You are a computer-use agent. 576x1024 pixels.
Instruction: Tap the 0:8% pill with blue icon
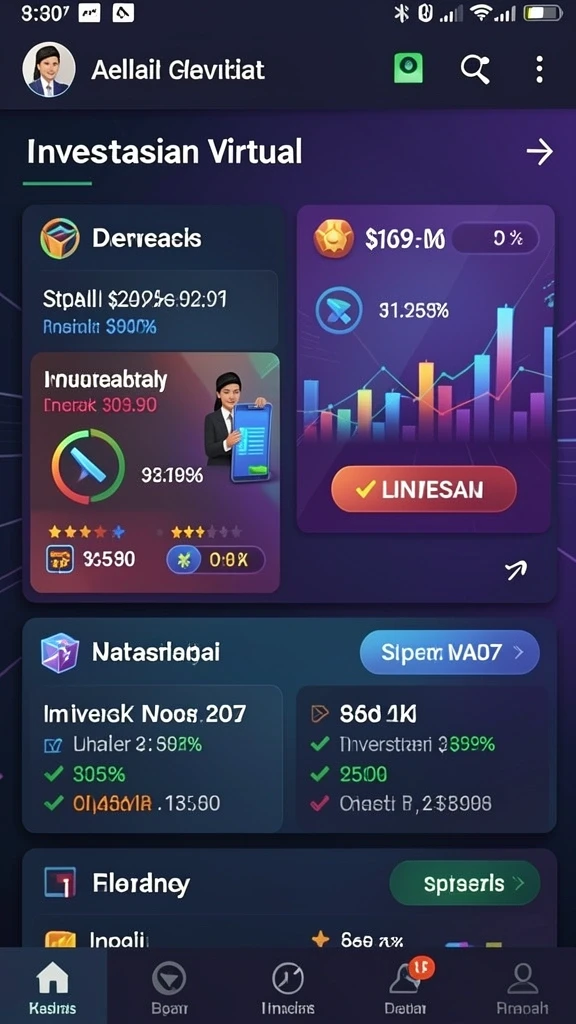point(216,560)
